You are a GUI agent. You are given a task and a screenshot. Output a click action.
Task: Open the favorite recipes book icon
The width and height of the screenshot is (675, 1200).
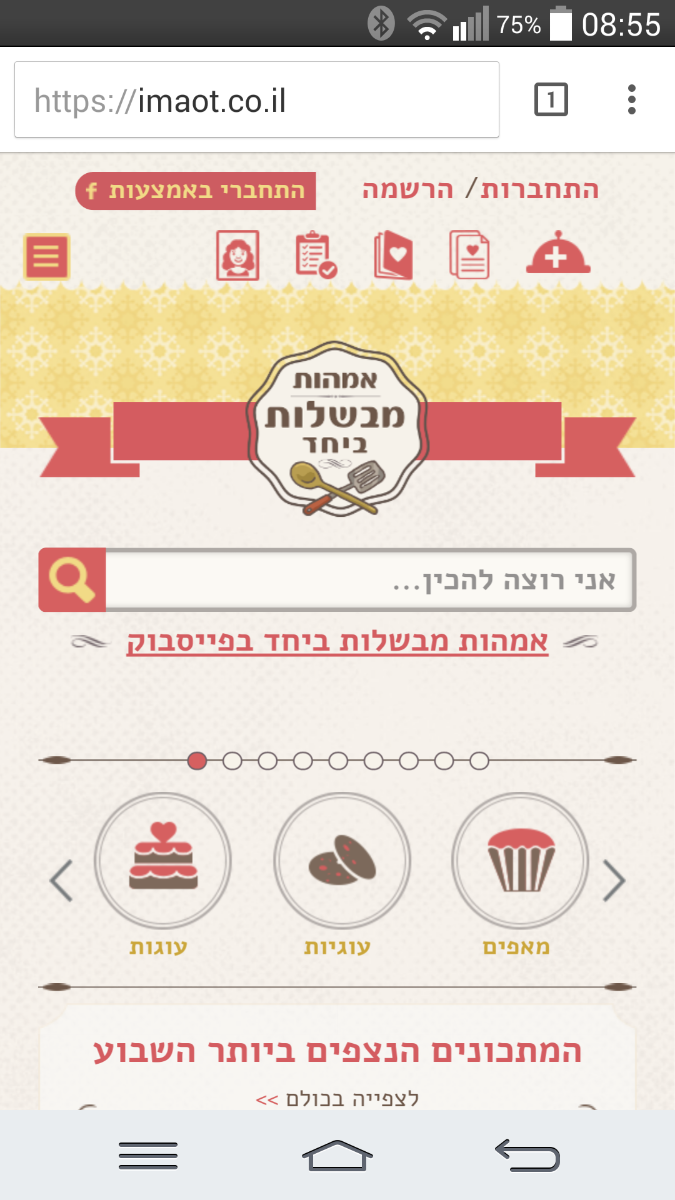click(x=392, y=255)
